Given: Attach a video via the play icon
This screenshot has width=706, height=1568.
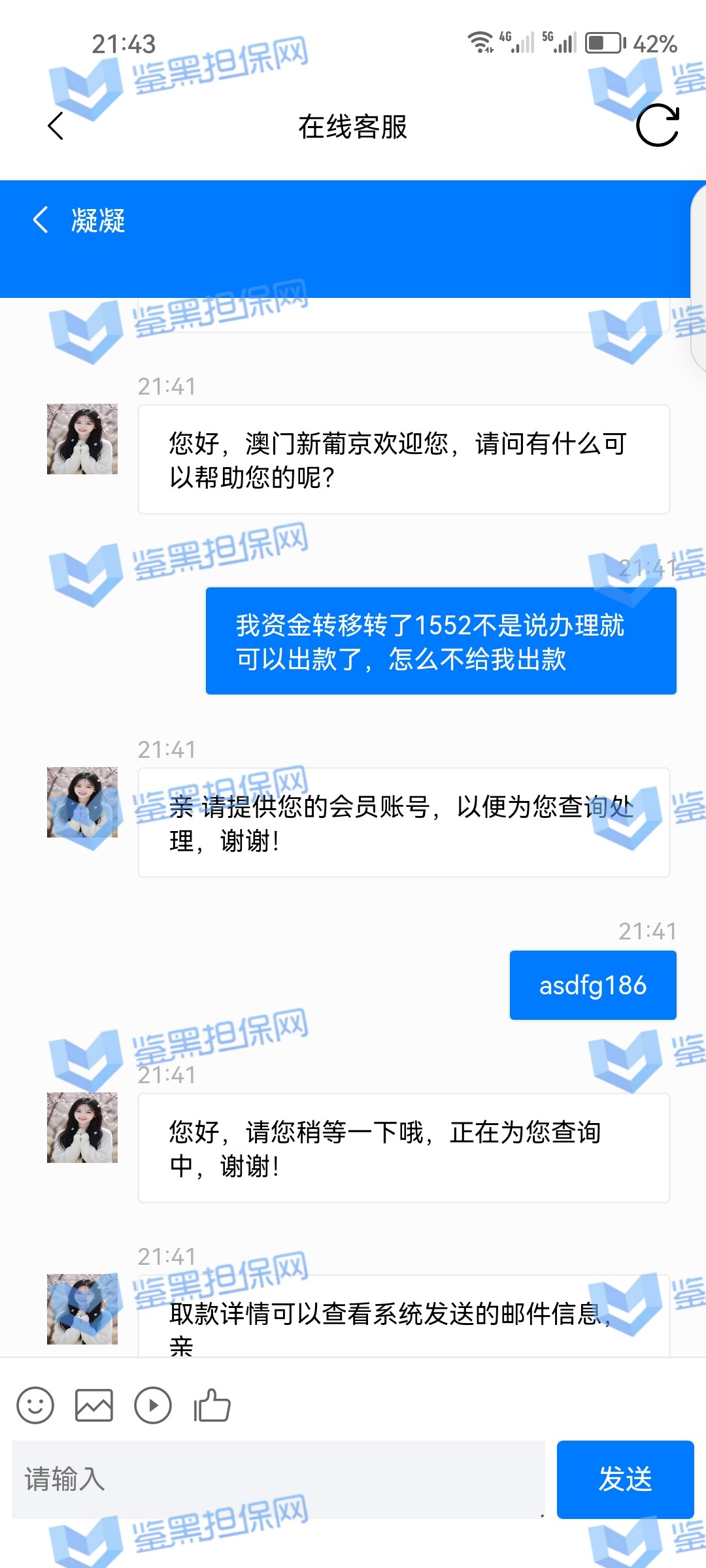Looking at the screenshot, I should coord(153,1405).
